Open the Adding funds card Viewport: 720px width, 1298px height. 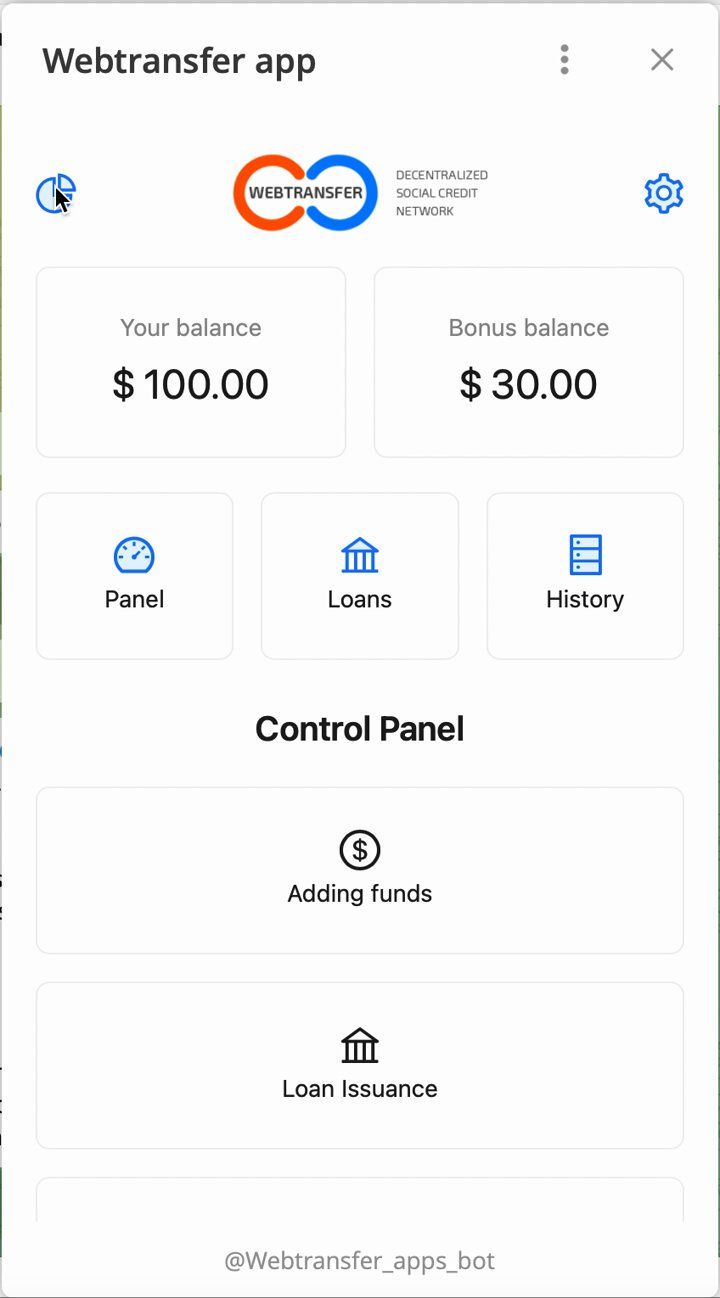click(x=360, y=870)
